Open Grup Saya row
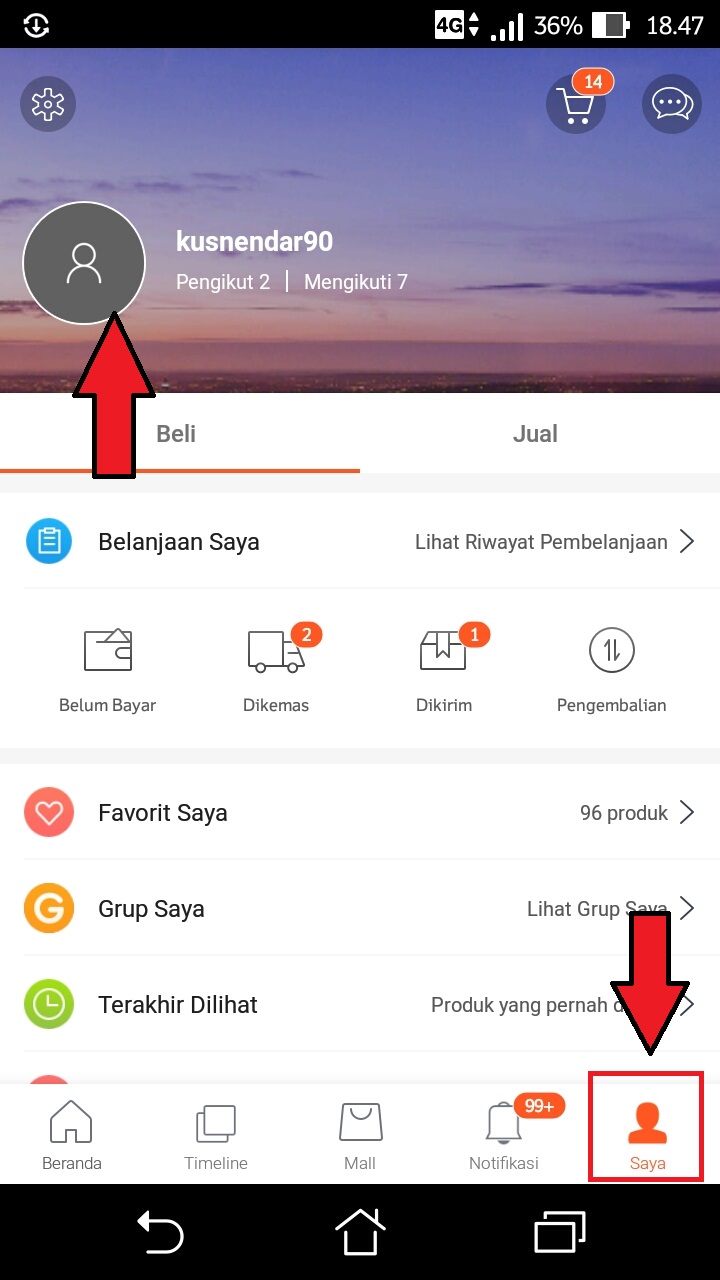720x1280 pixels. coord(360,909)
